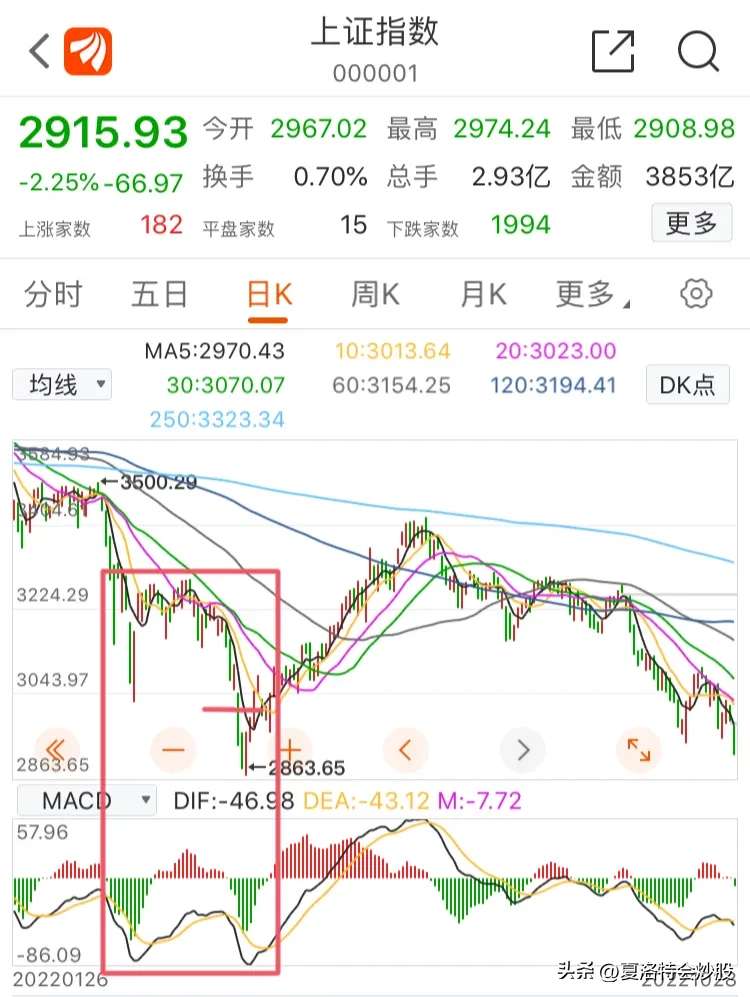This screenshot has width=750, height=997.
Task: Move the chart left one step
Action: (406, 748)
